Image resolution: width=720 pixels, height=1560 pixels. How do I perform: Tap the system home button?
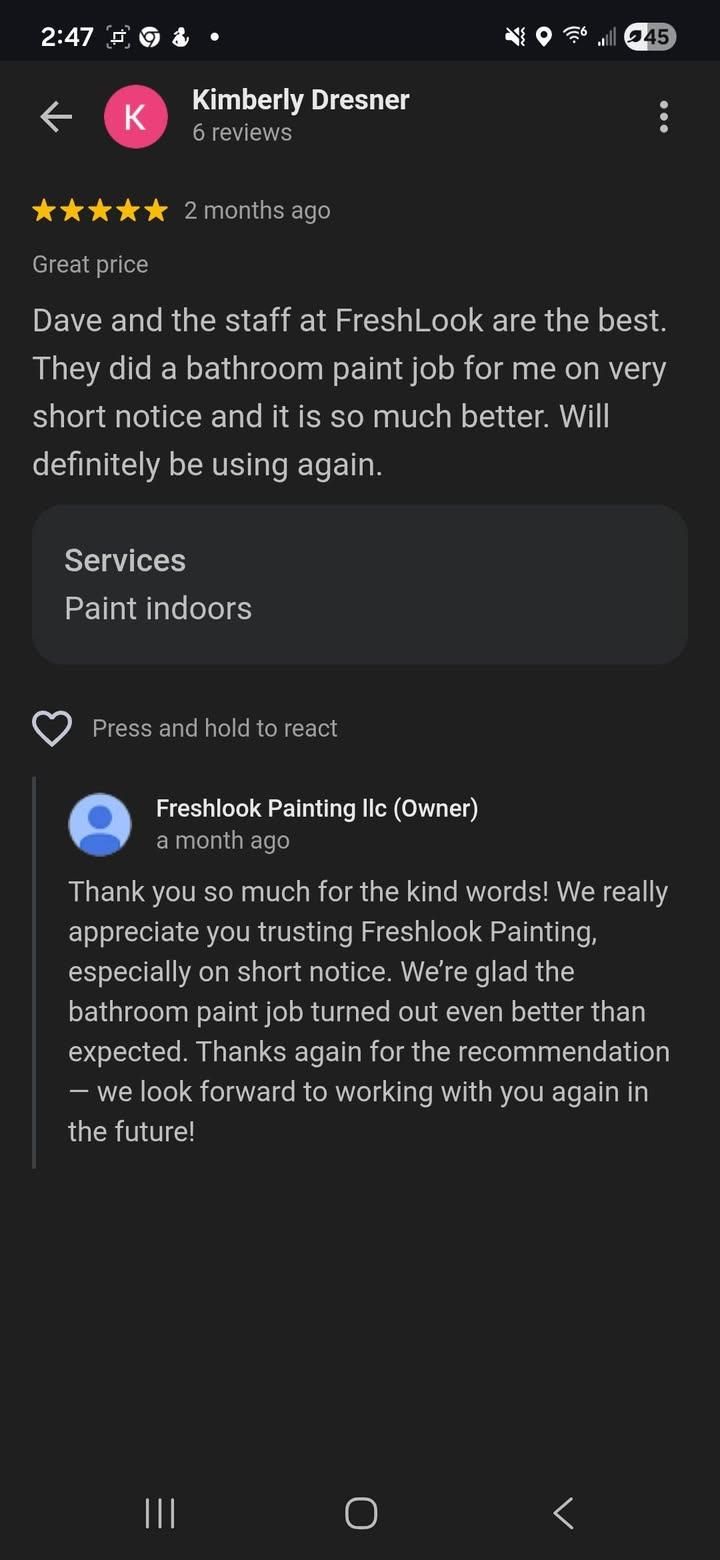[361, 1513]
